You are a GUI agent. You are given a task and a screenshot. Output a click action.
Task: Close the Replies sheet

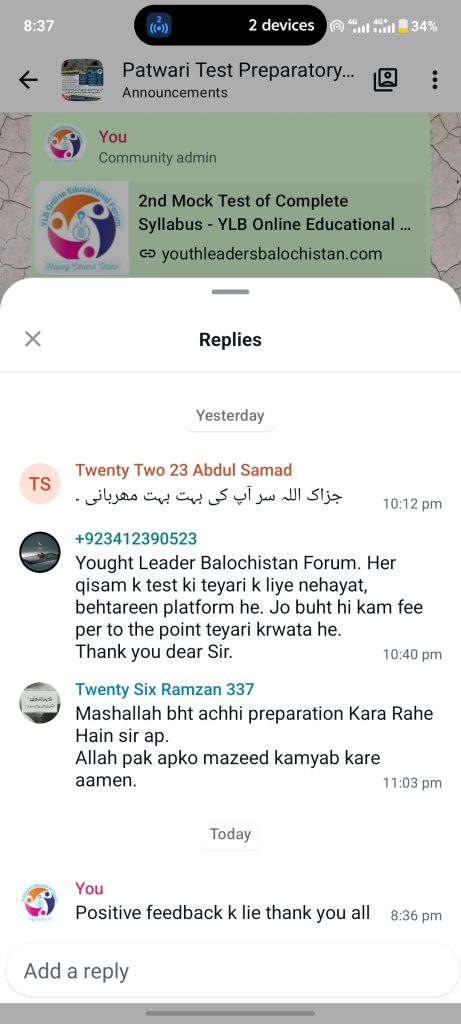33,339
